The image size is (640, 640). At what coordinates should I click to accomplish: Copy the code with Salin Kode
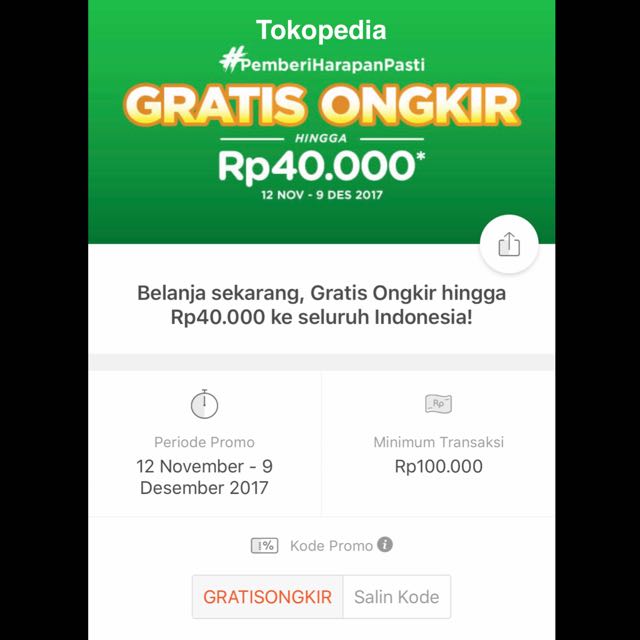point(396,597)
